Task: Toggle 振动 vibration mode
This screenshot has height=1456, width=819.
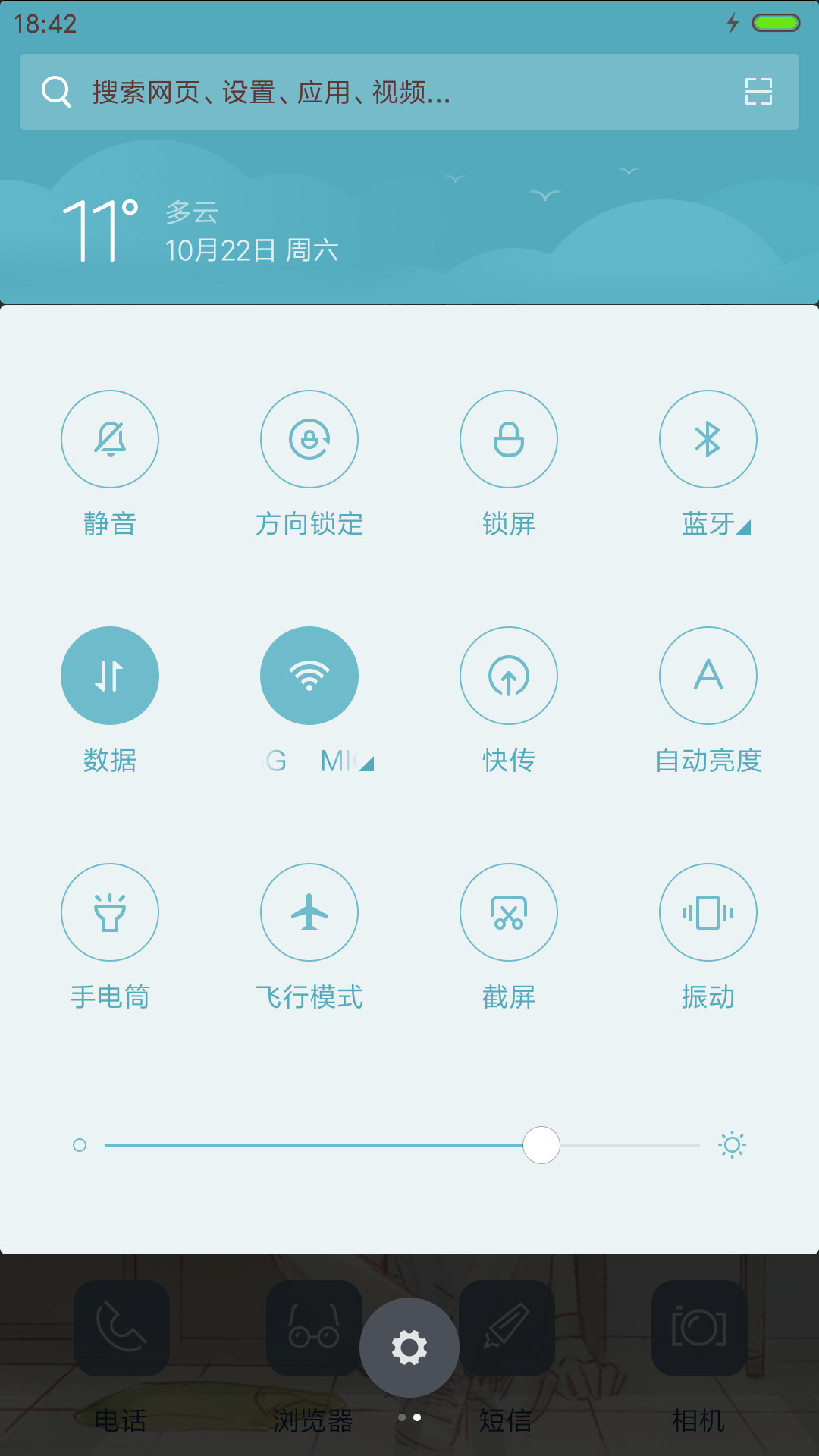Action: (x=708, y=912)
